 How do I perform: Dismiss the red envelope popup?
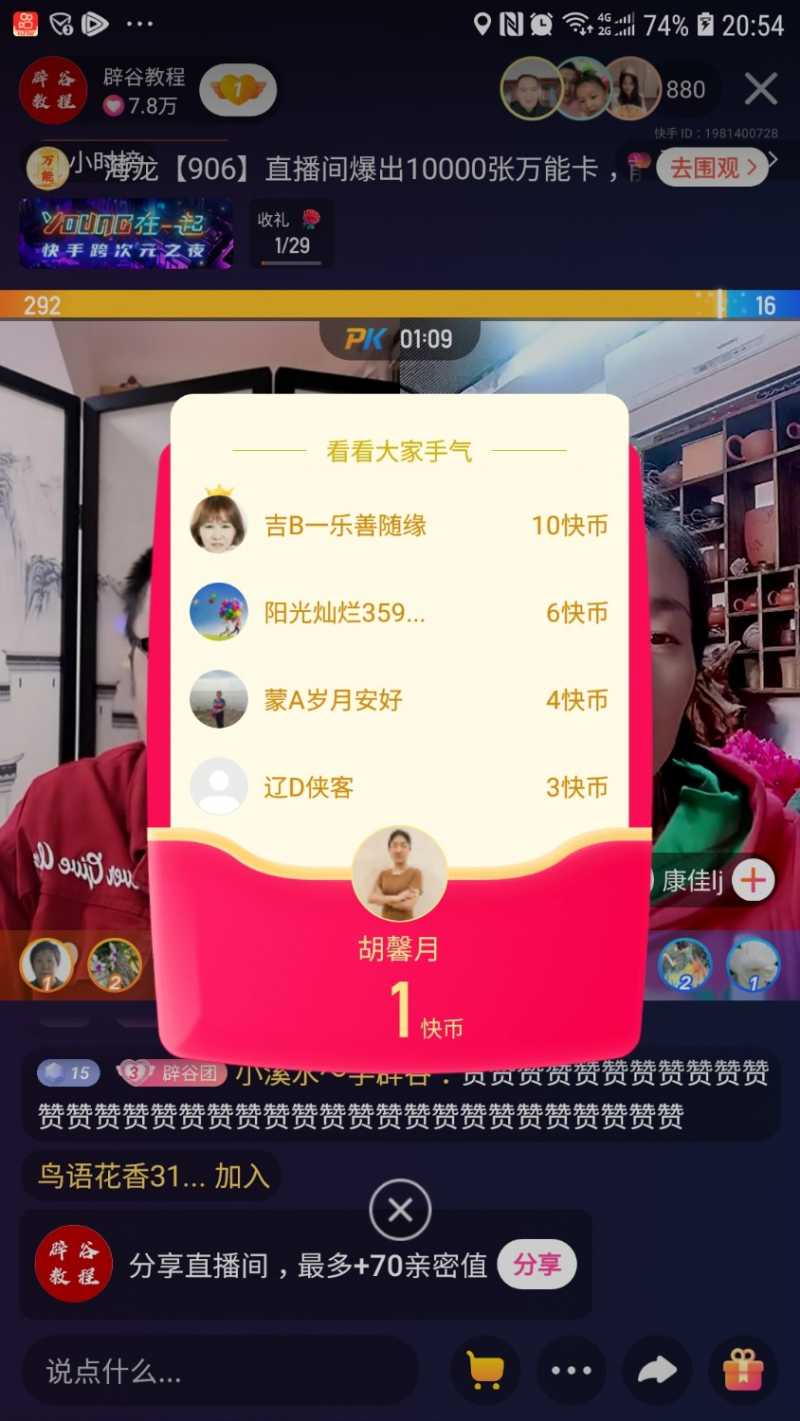coord(400,1211)
